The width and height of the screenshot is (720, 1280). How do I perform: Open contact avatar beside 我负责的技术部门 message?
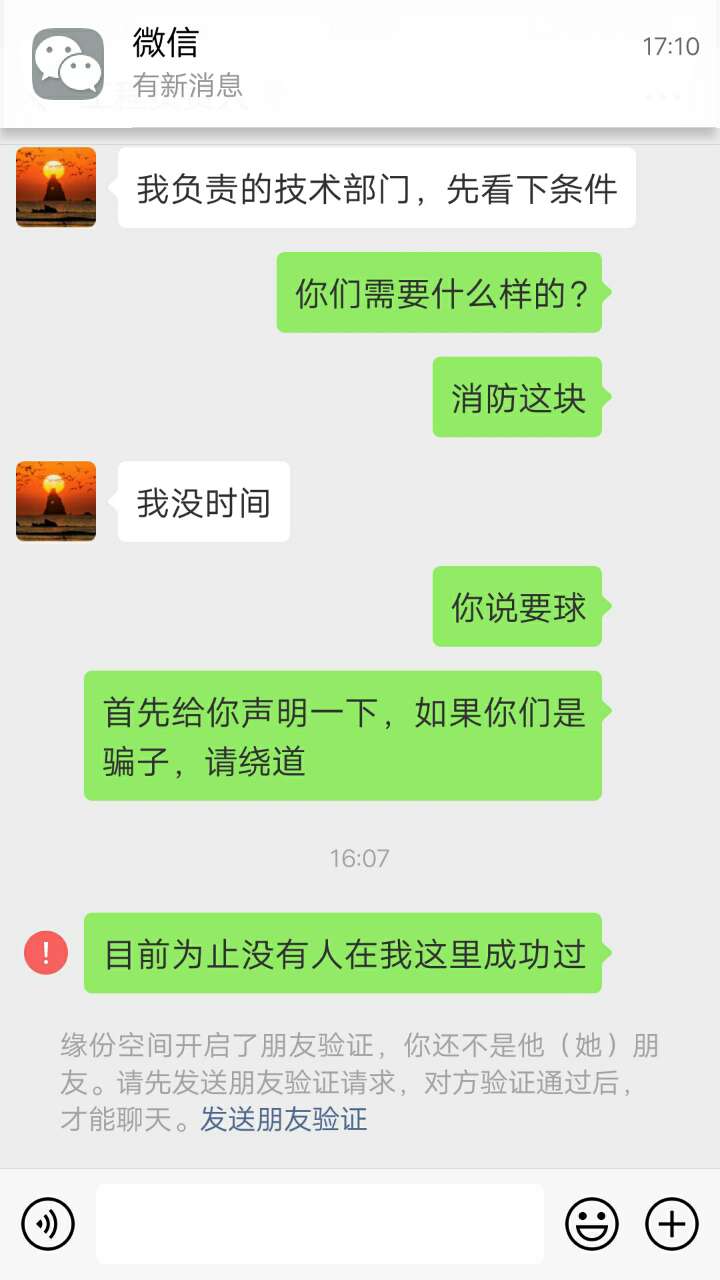(56, 187)
